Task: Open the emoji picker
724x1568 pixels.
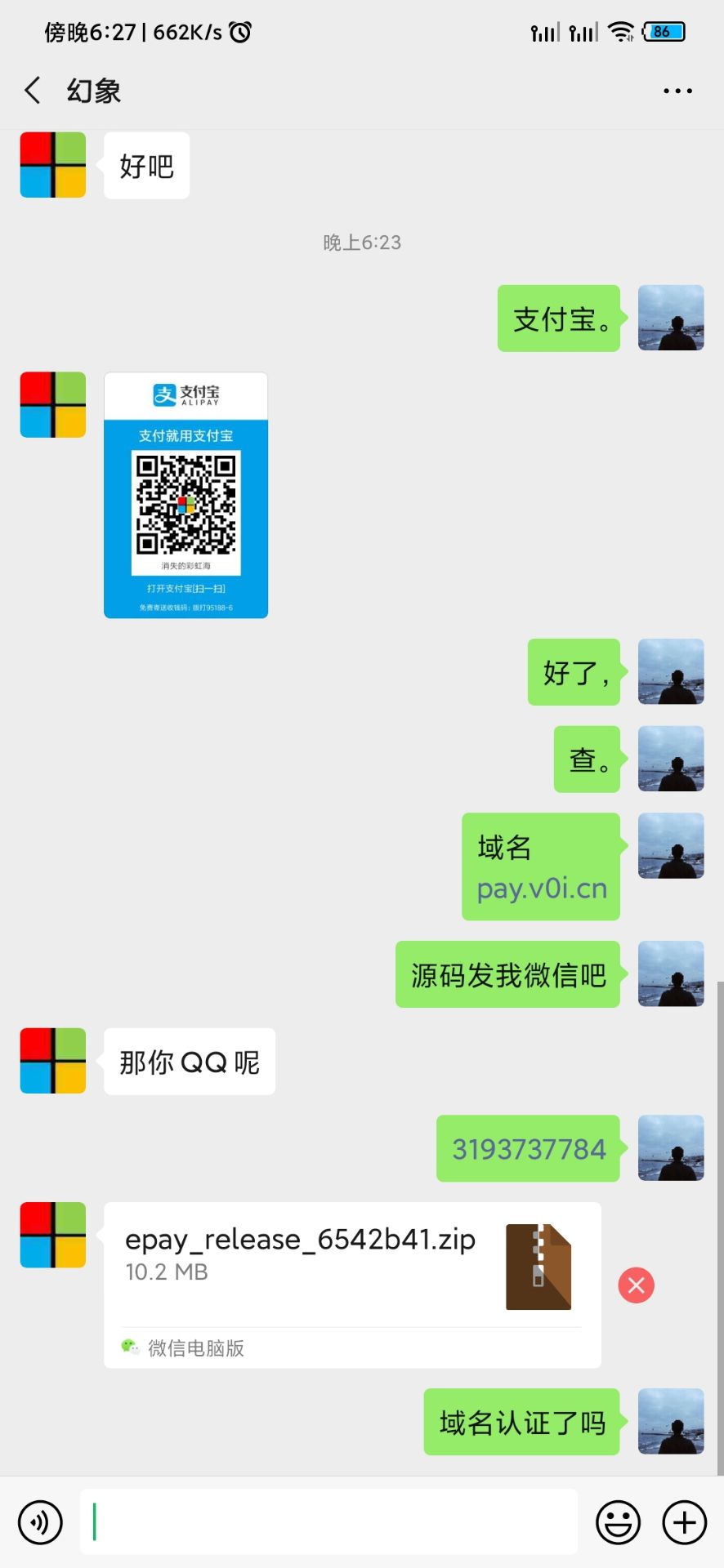Action: [618, 1522]
